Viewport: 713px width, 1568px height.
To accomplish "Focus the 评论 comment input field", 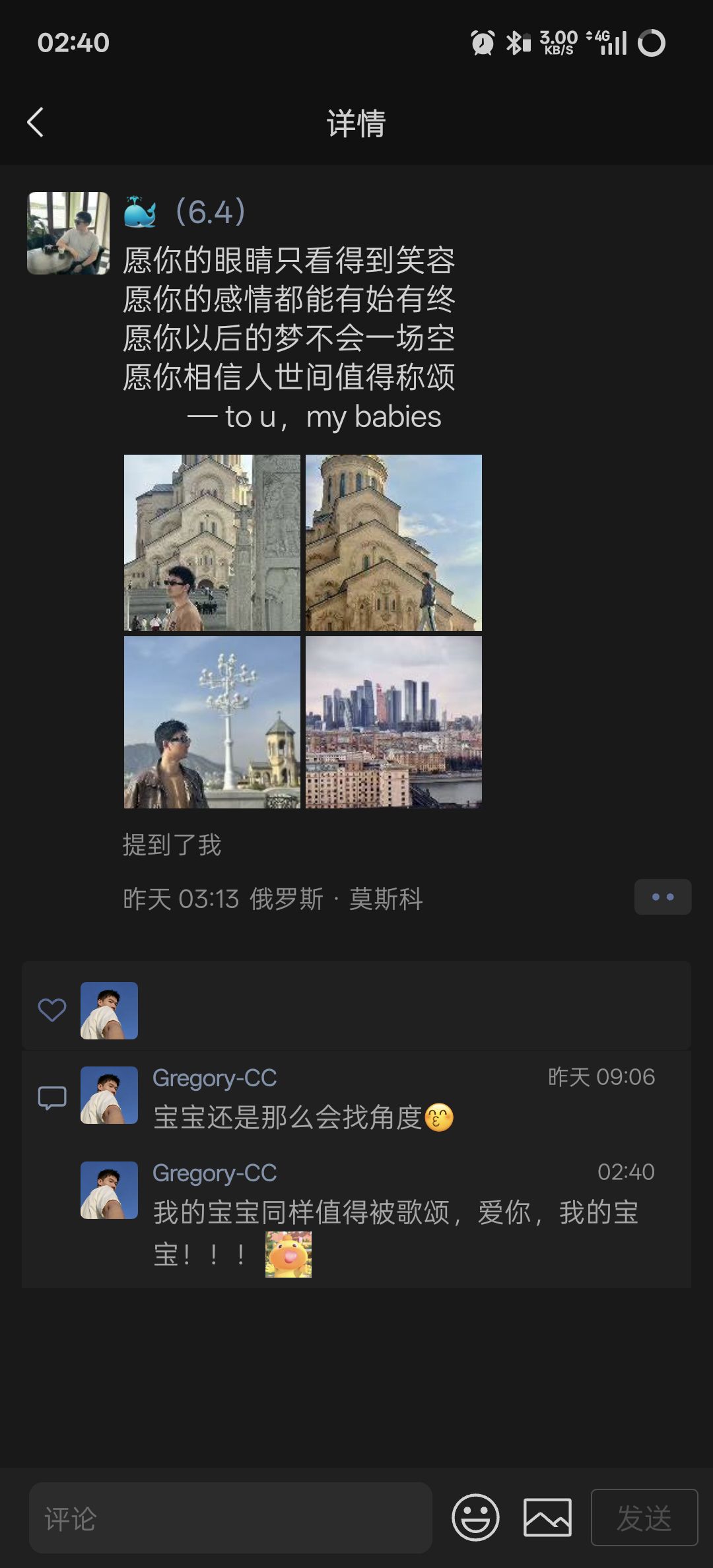I will point(230,1518).
